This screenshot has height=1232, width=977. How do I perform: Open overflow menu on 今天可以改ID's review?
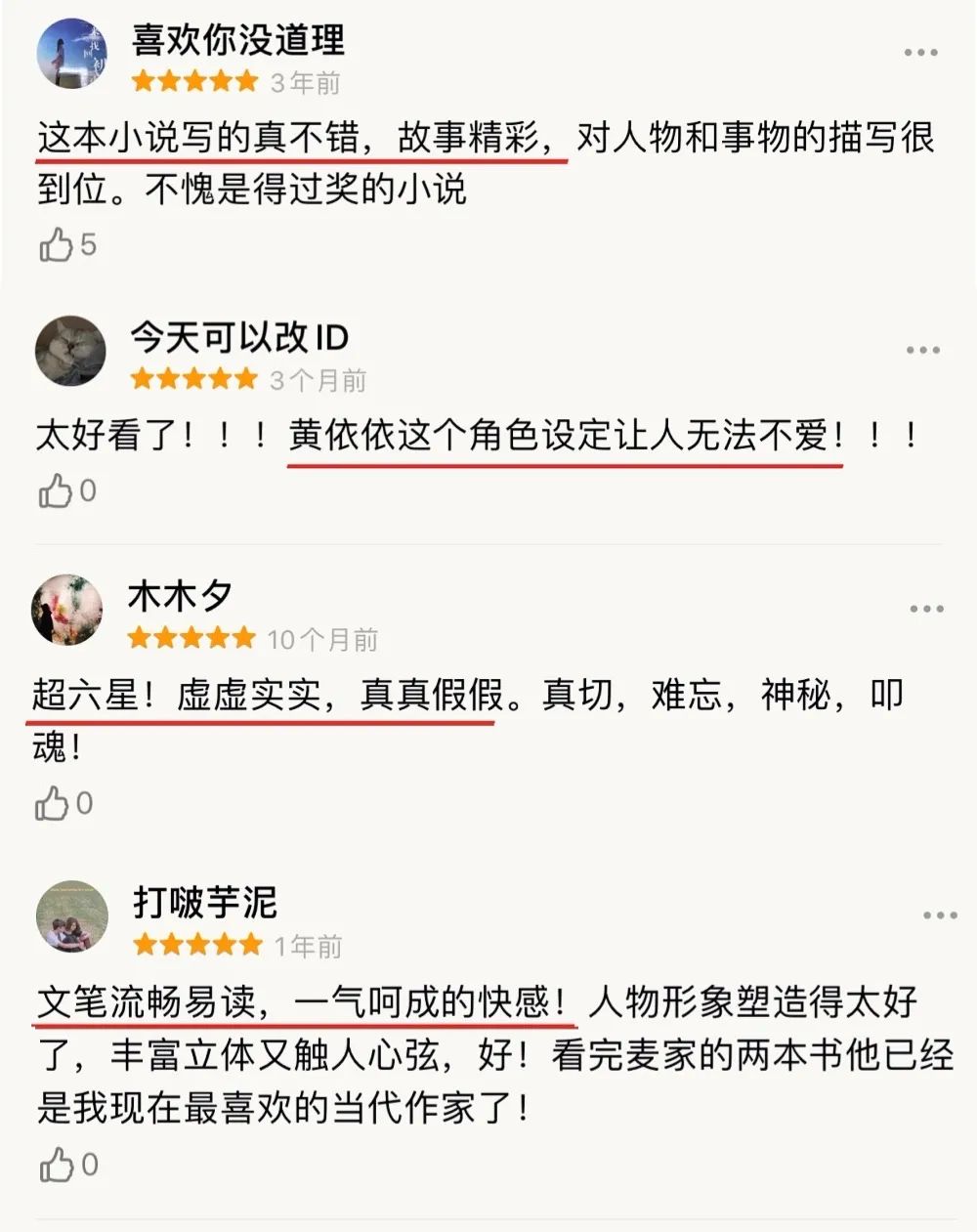pos(922,350)
